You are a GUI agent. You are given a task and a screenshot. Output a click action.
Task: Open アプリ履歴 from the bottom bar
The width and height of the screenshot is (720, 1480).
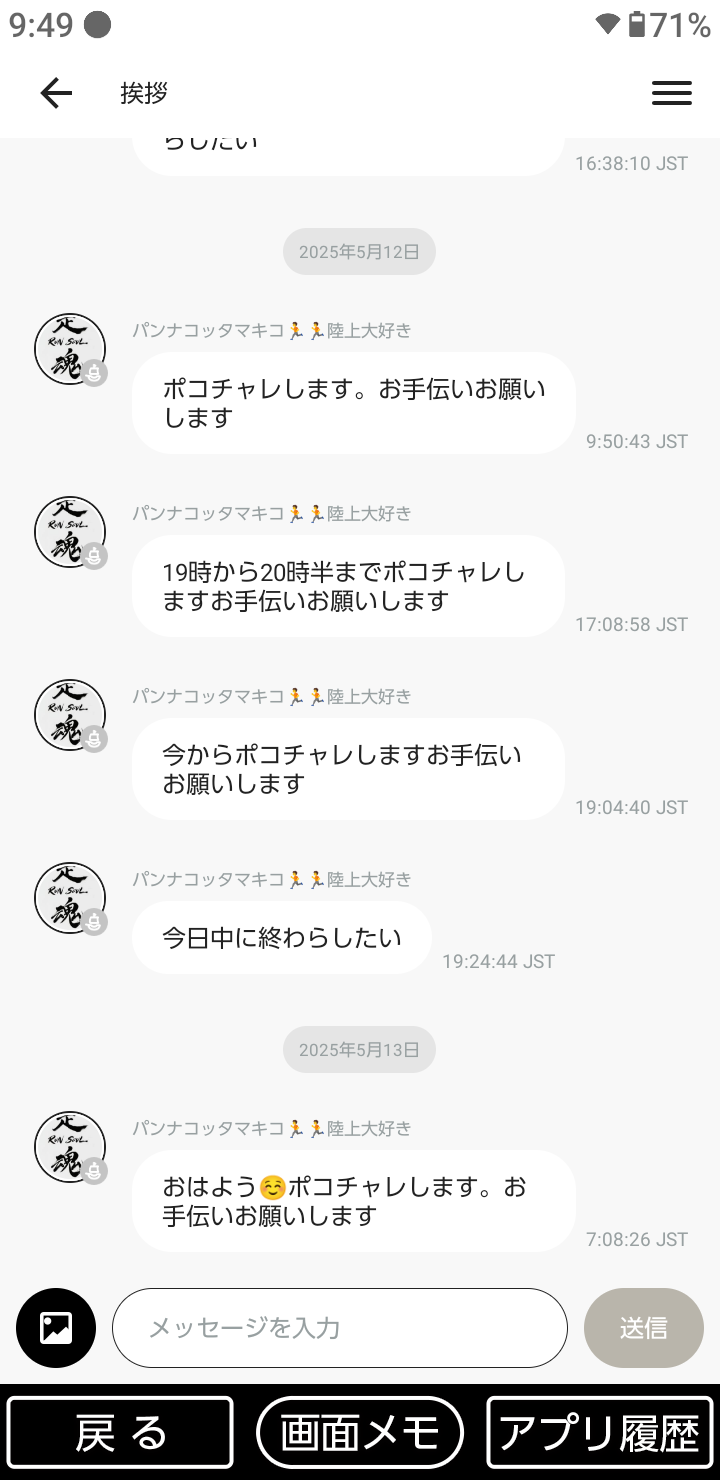598,1431
